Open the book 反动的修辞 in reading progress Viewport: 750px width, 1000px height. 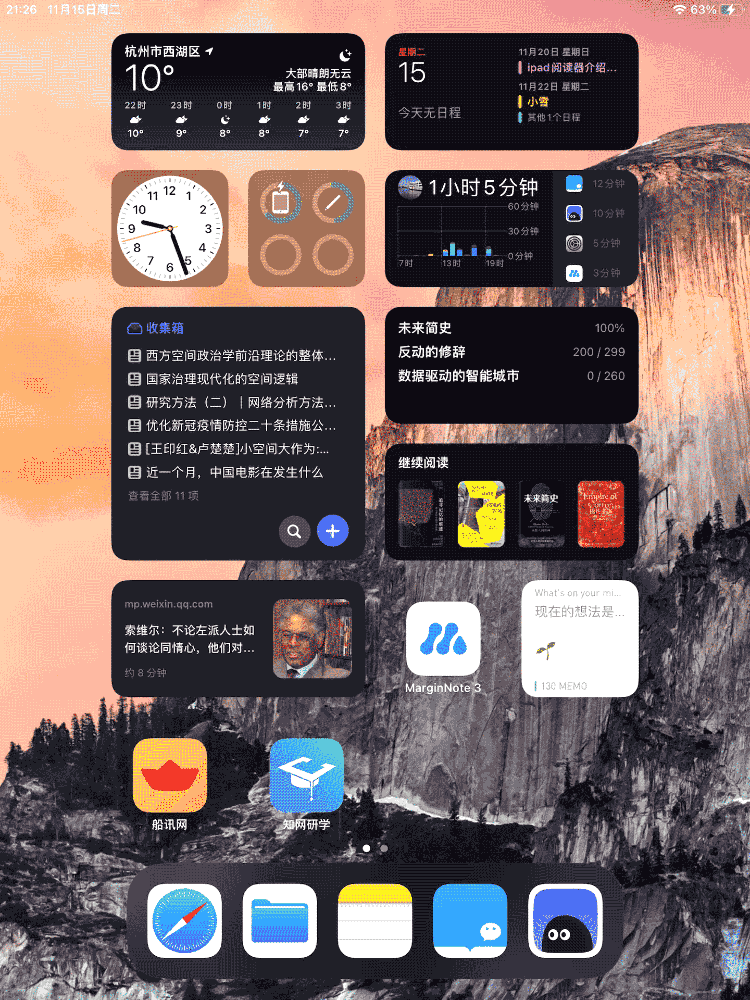pos(432,352)
